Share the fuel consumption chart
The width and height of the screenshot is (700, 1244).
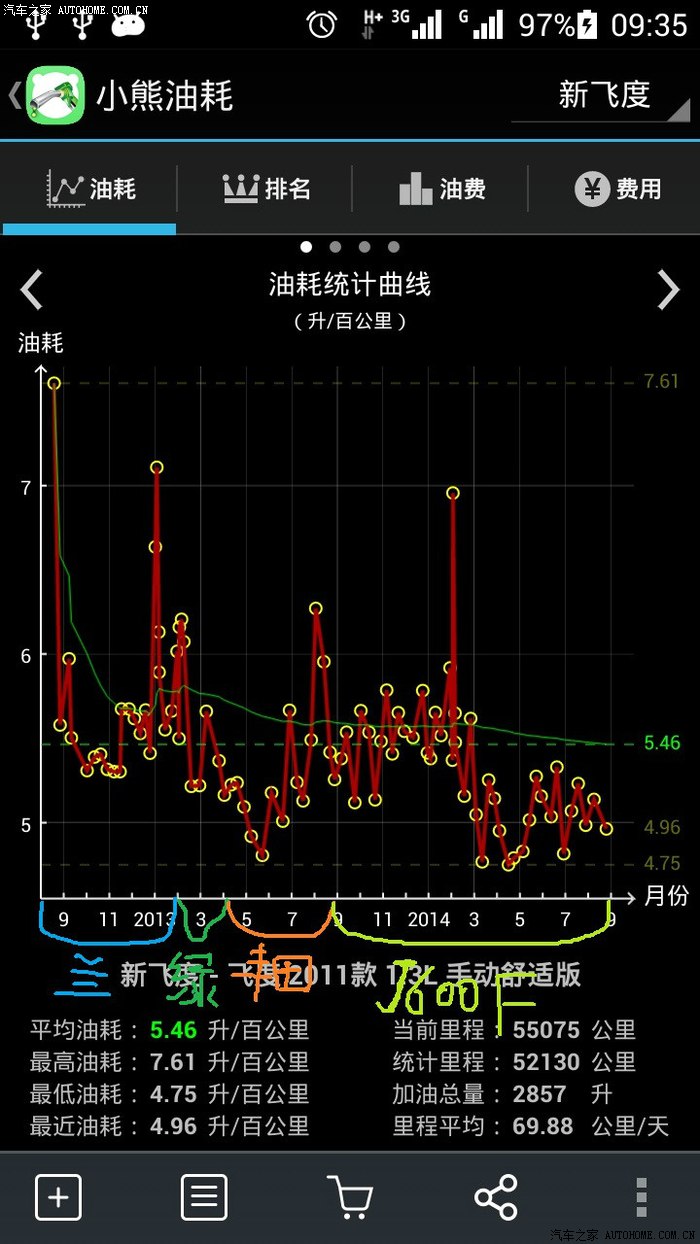[496, 1197]
